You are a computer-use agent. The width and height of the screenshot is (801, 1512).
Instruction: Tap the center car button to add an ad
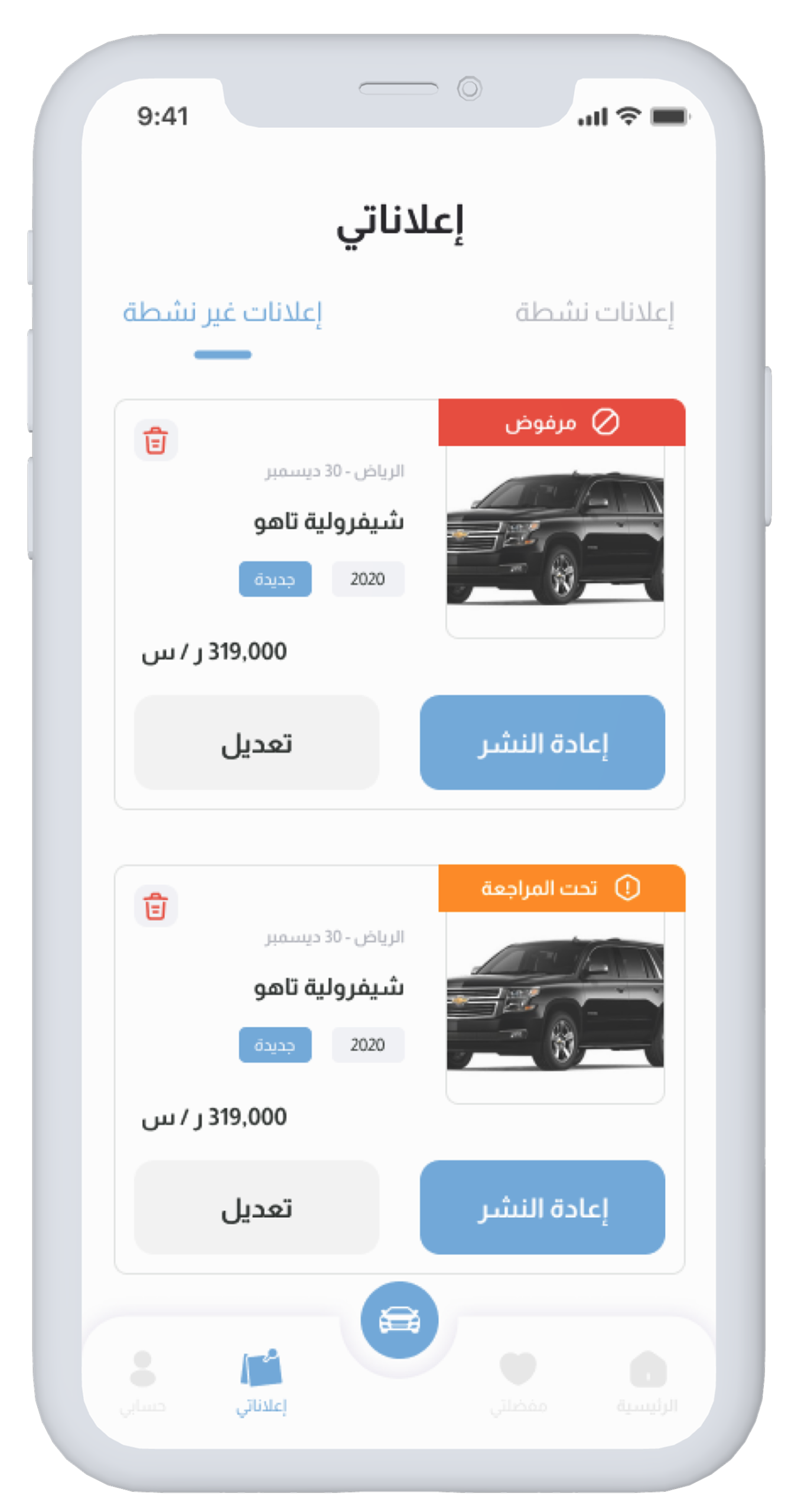tap(399, 1319)
